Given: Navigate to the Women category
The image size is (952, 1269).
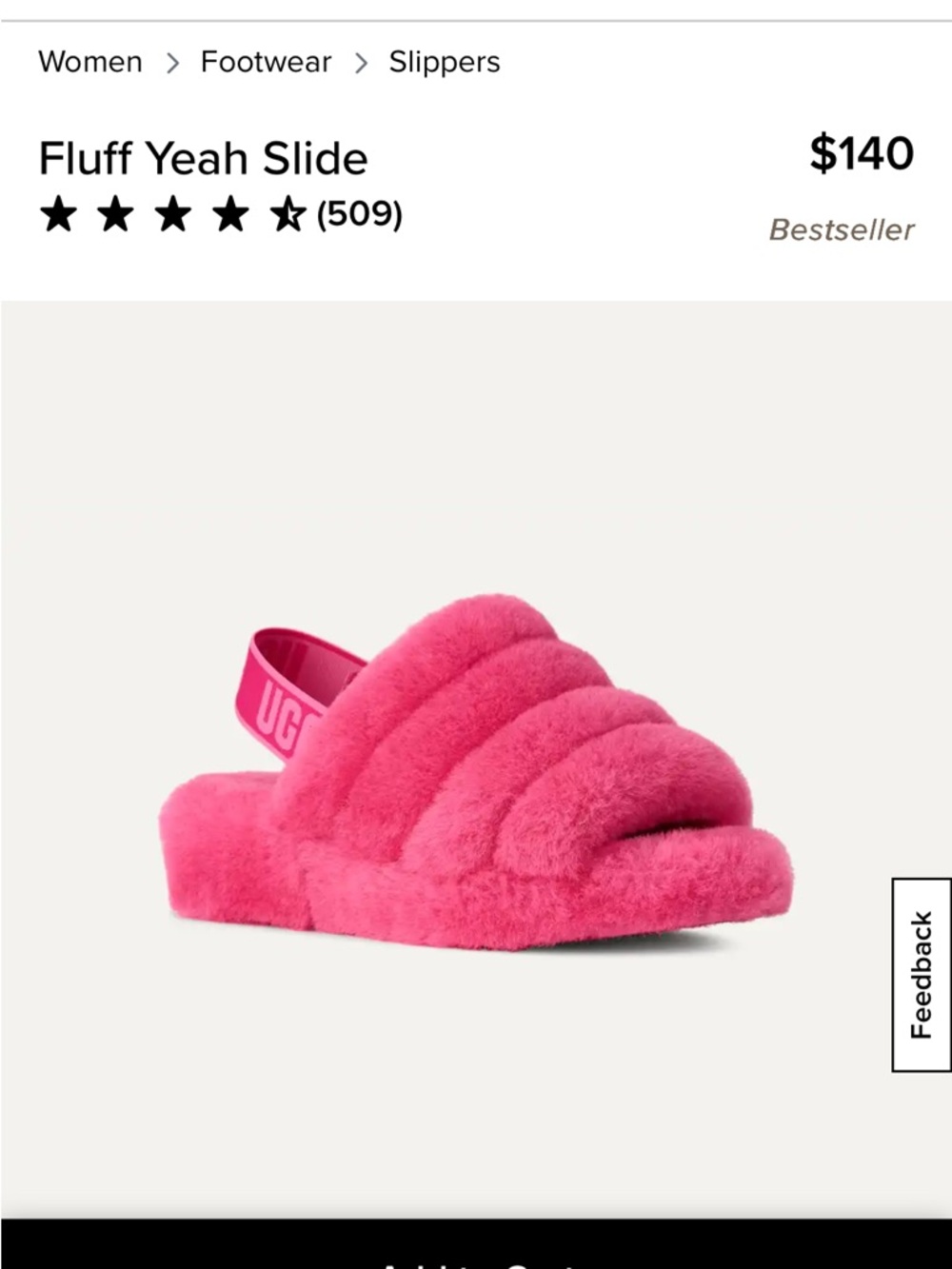Looking at the screenshot, I should point(89,63).
